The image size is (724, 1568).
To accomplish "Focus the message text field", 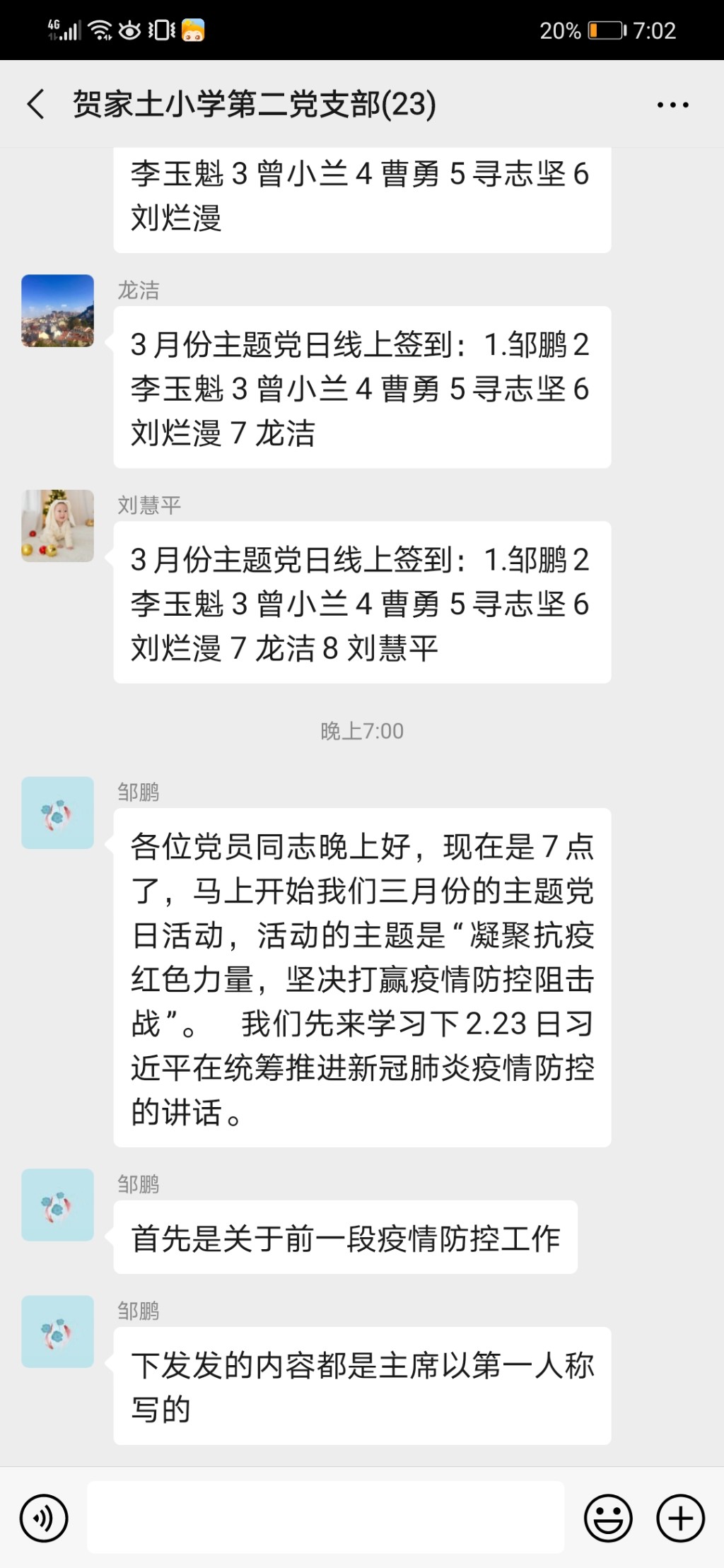I will [x=325, y=1518].
